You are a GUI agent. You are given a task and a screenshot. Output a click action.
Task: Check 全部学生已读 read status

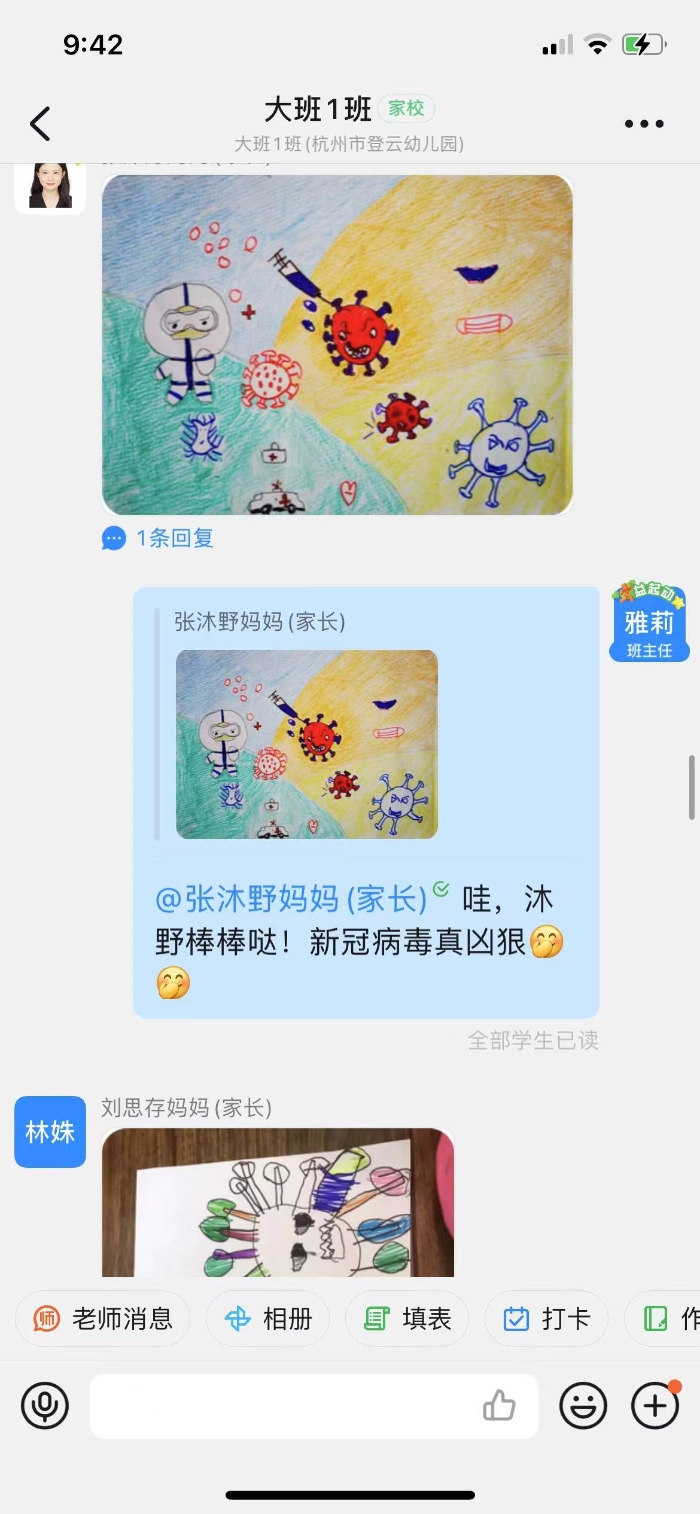click(x=533, y=1041)
